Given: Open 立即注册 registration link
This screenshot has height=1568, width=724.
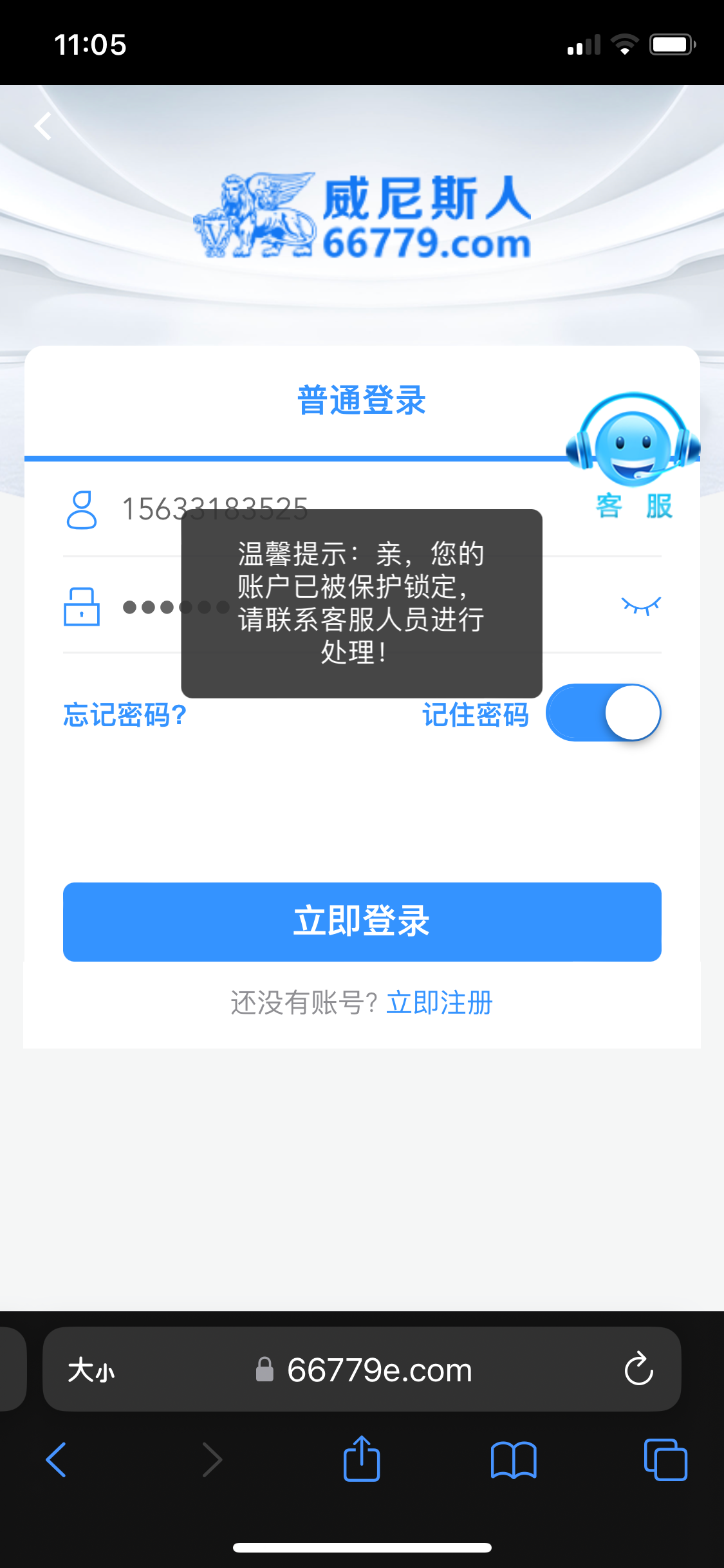Looking at the screenshot, I should pos(439,1003).
